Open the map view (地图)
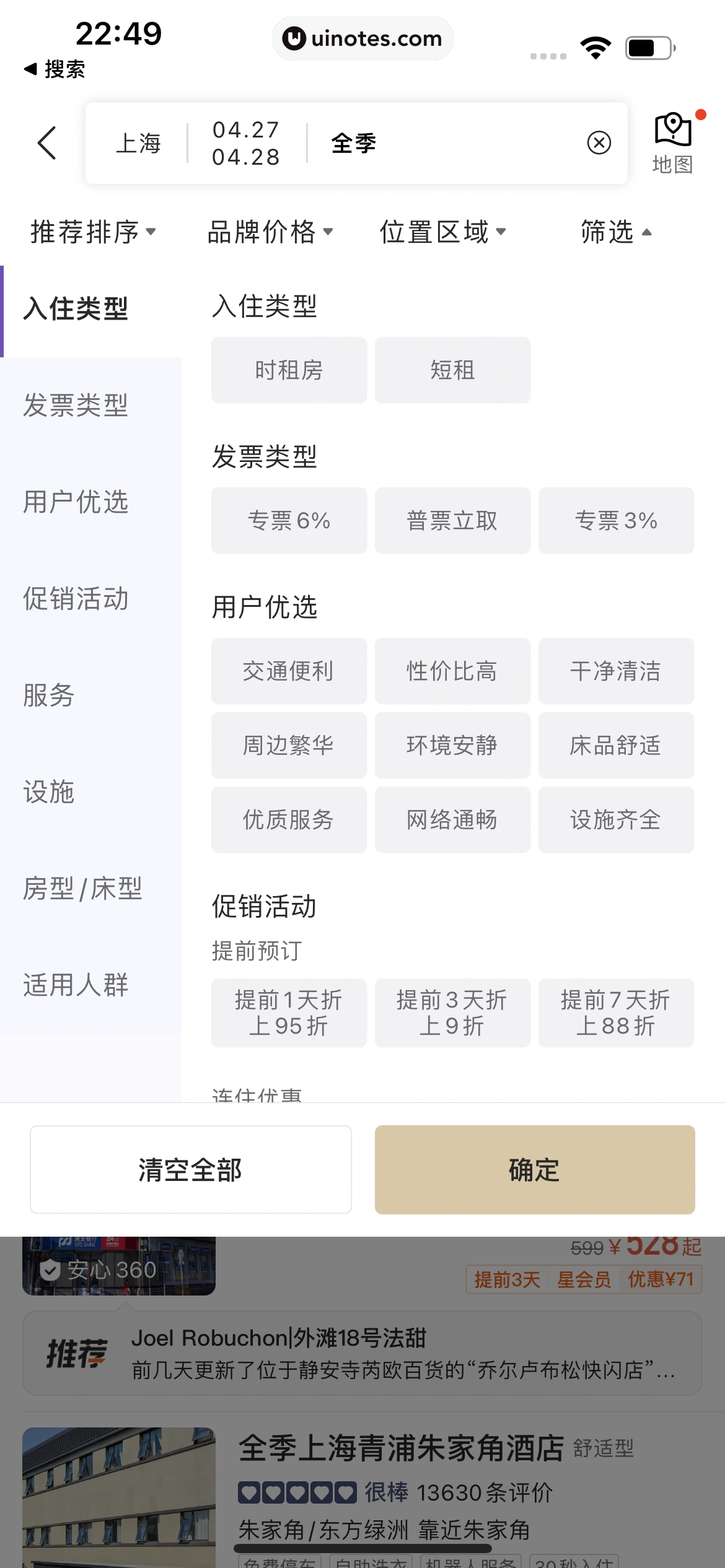Viewport: 725px width, 1568px height. pyautogui.click(x=672, y=142)
